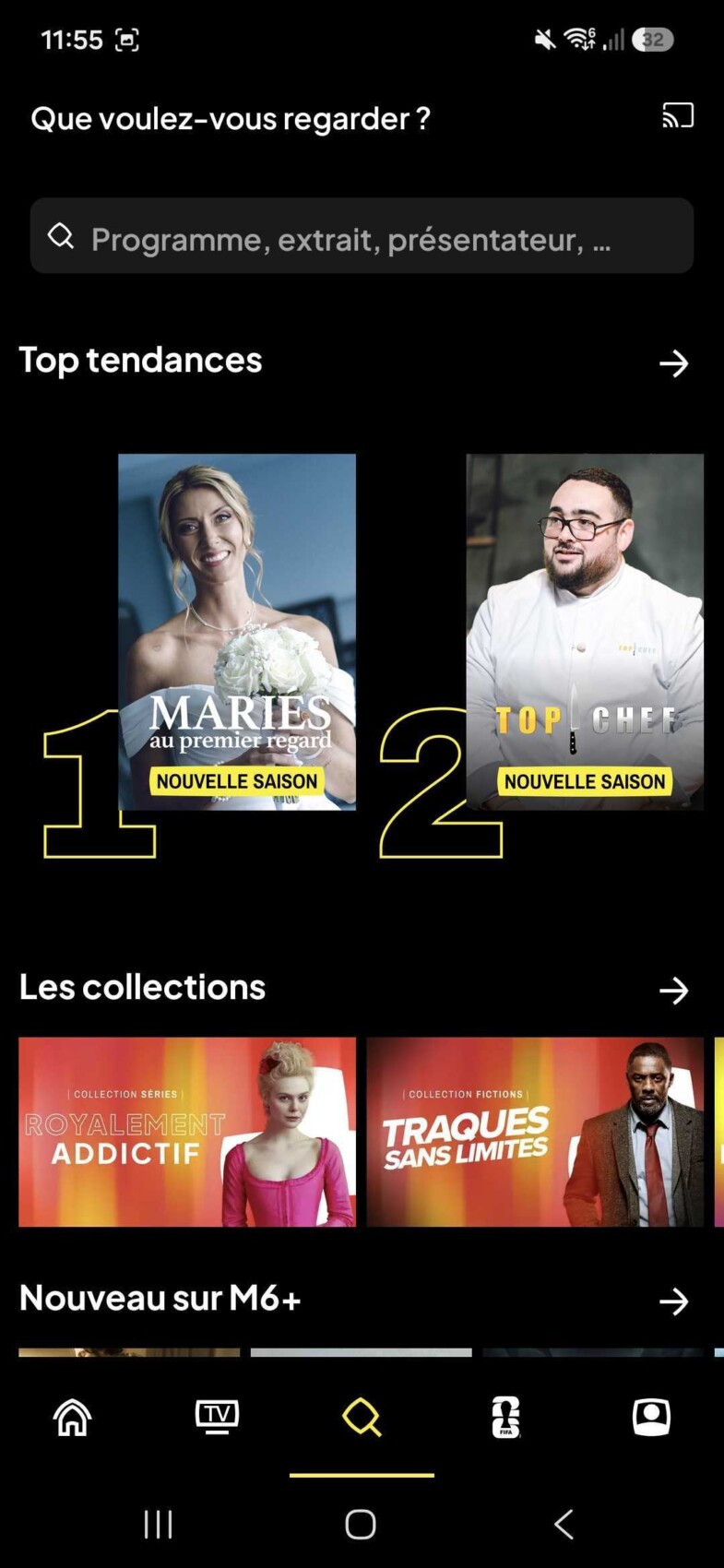
Task: Open the recent apps system button
Action: tap(158, 1525)
